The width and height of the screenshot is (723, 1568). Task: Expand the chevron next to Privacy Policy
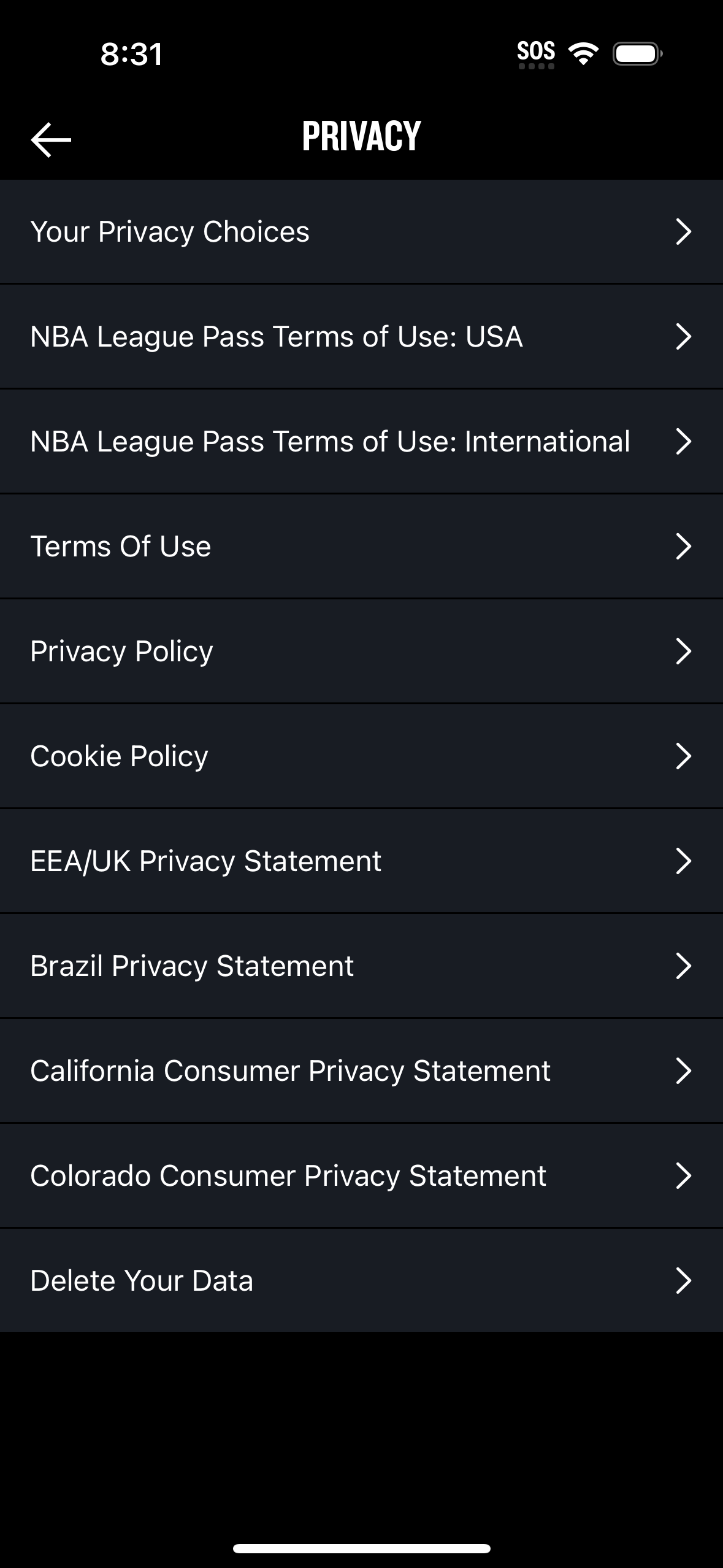tap(684, 650)
